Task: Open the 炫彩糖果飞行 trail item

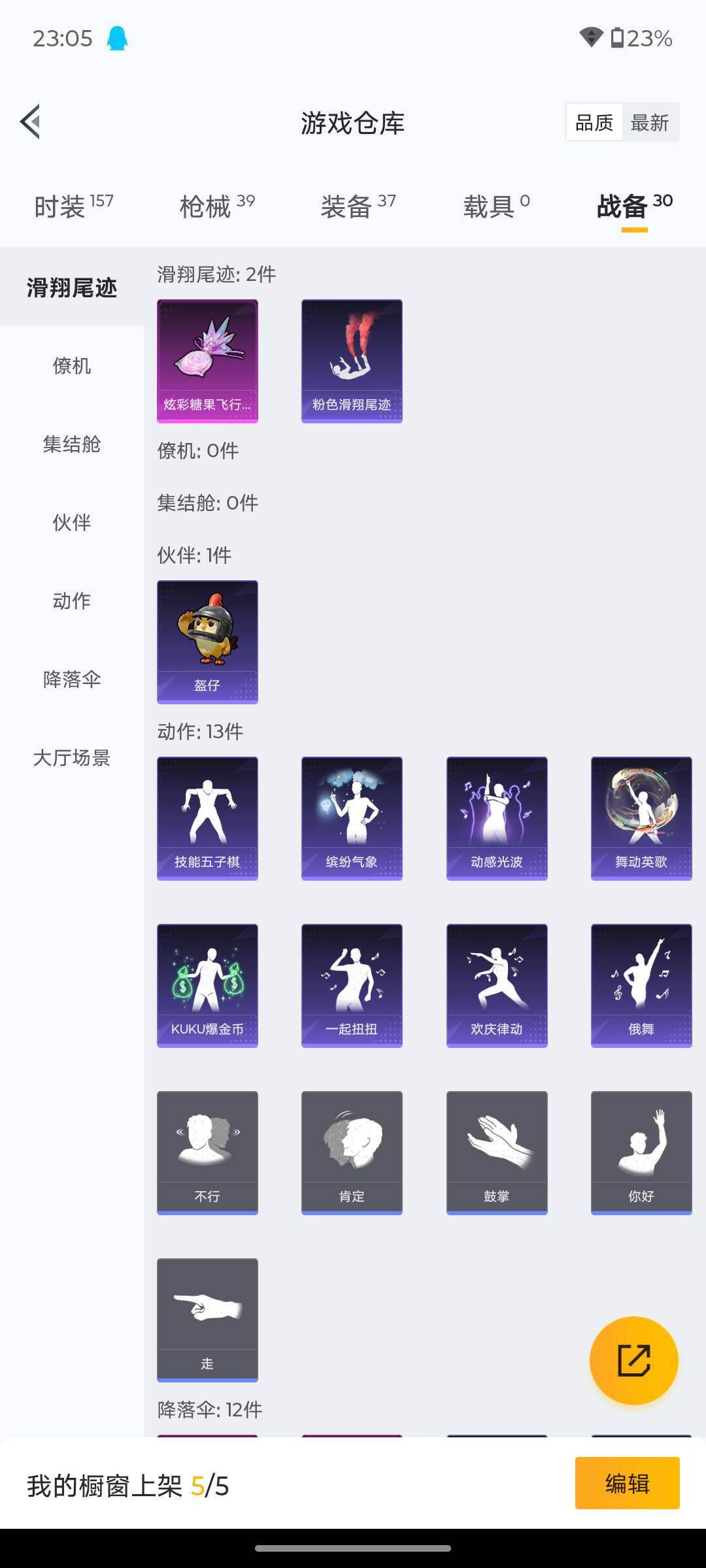Action: pos(207,361)
